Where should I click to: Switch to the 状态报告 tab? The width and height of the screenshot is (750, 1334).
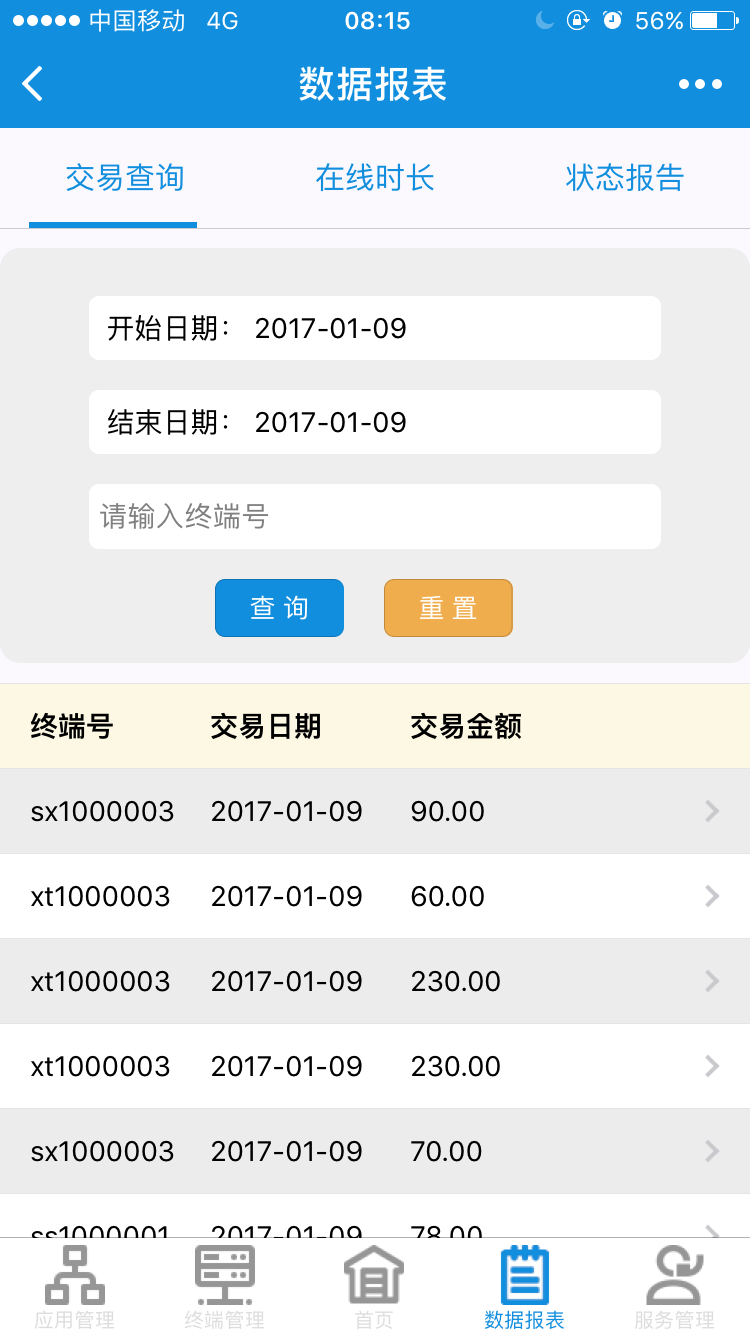click(x=625, y=178)
